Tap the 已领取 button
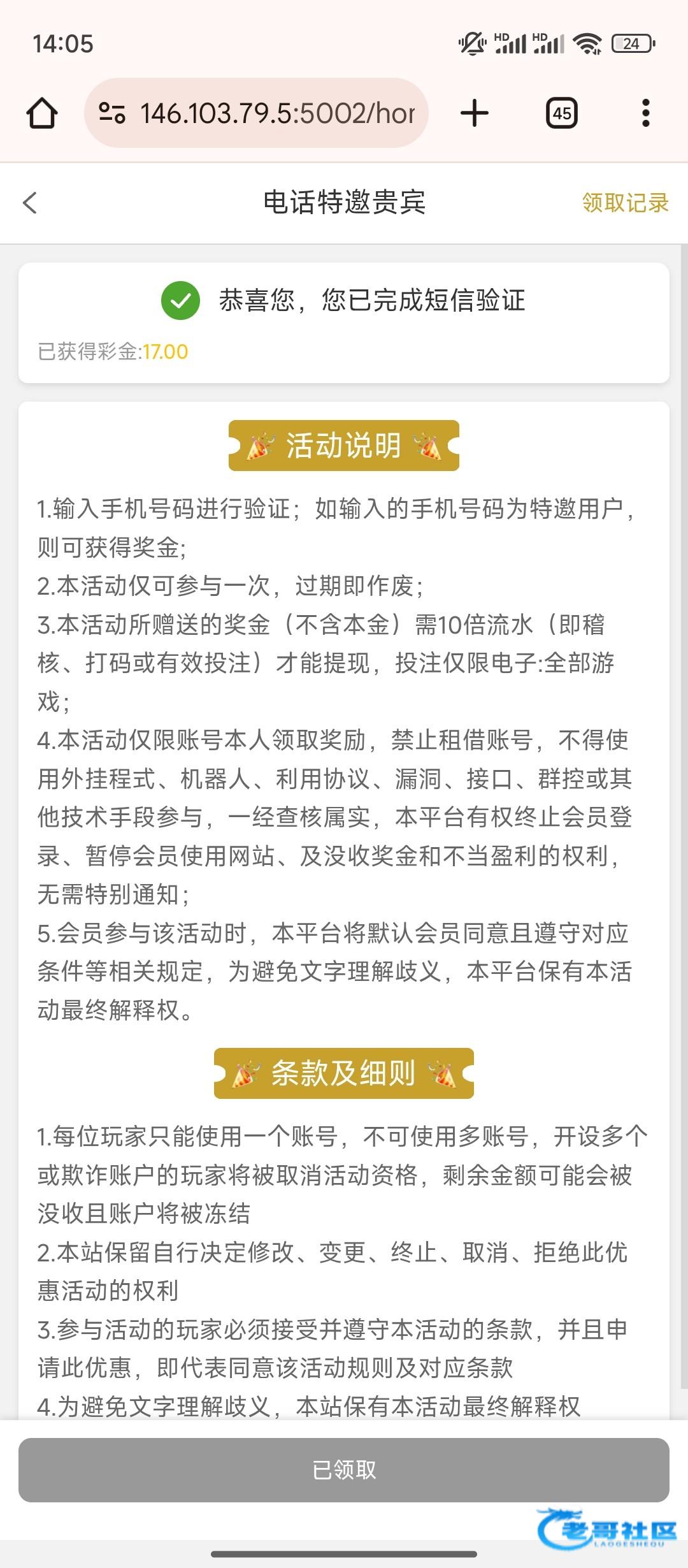The height and width of the screenshot is (1568, 688). point(344,1469)
